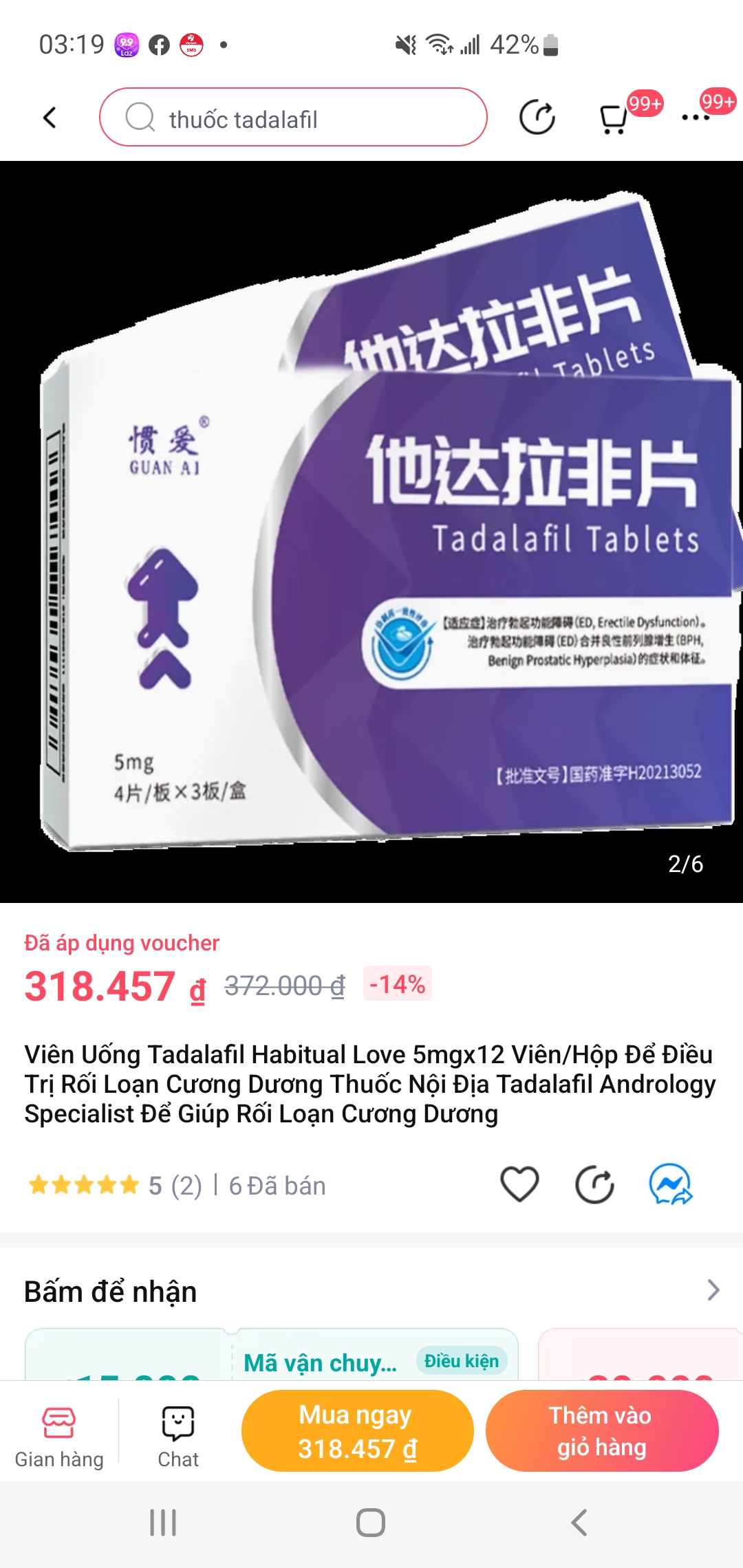Go back using the top-left arrow
743x1568 pixels.
point(50,118)
